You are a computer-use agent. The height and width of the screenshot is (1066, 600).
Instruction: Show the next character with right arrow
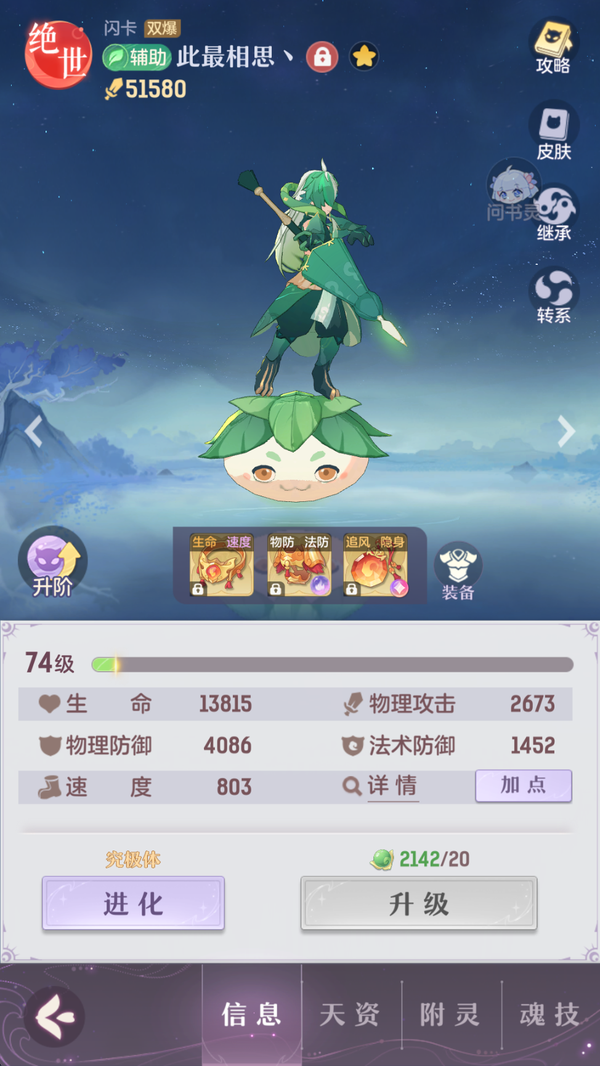[566, 431]
